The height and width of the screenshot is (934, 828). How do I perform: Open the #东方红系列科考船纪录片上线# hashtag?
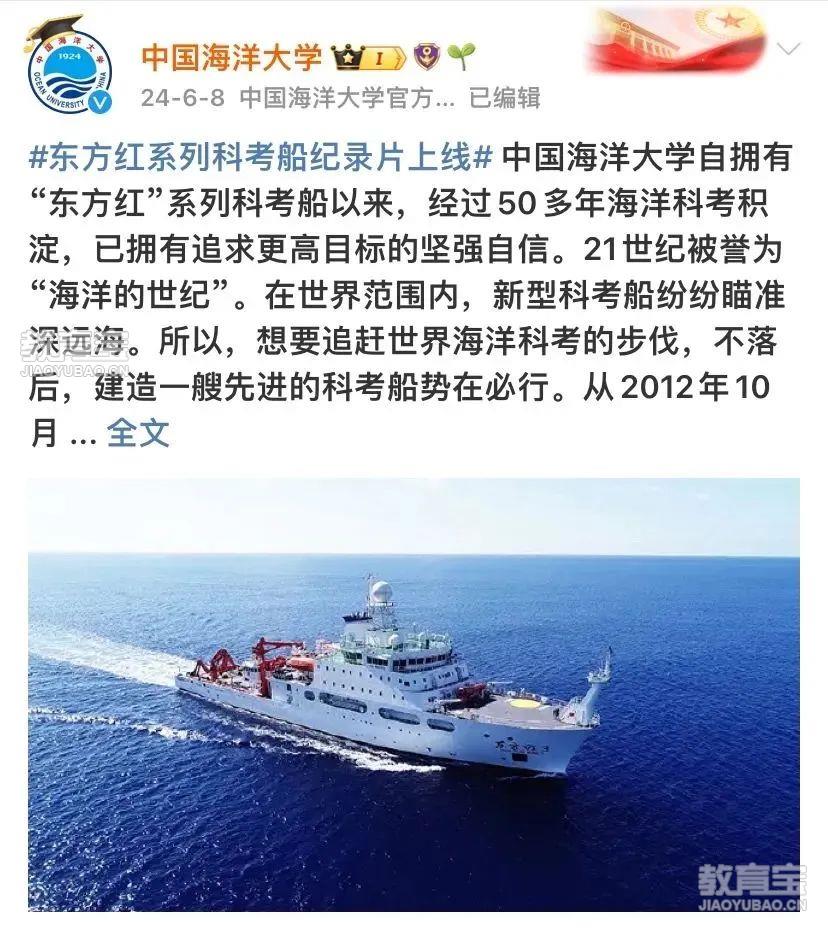[261, 158]
